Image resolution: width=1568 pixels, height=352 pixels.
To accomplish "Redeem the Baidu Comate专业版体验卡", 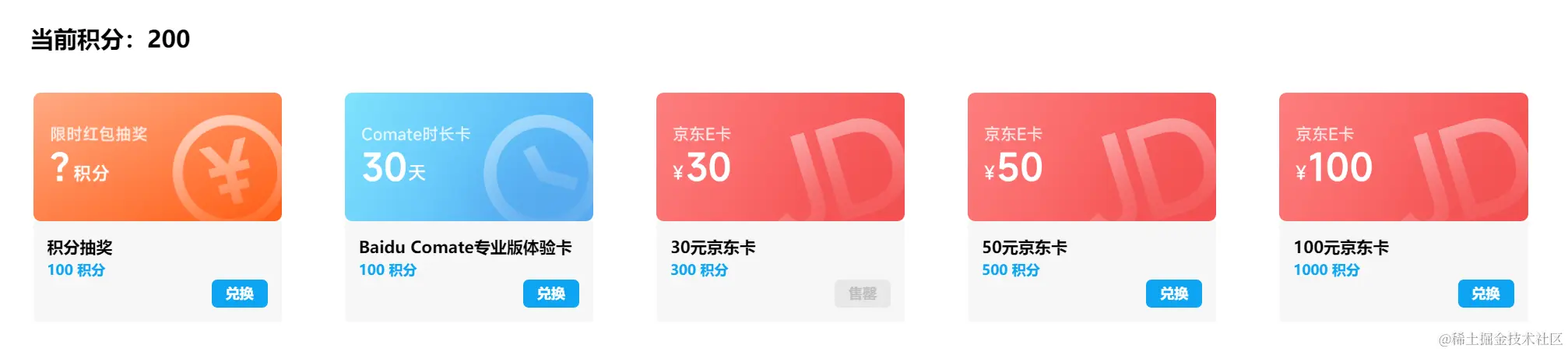I will click(x=550, y=294).
